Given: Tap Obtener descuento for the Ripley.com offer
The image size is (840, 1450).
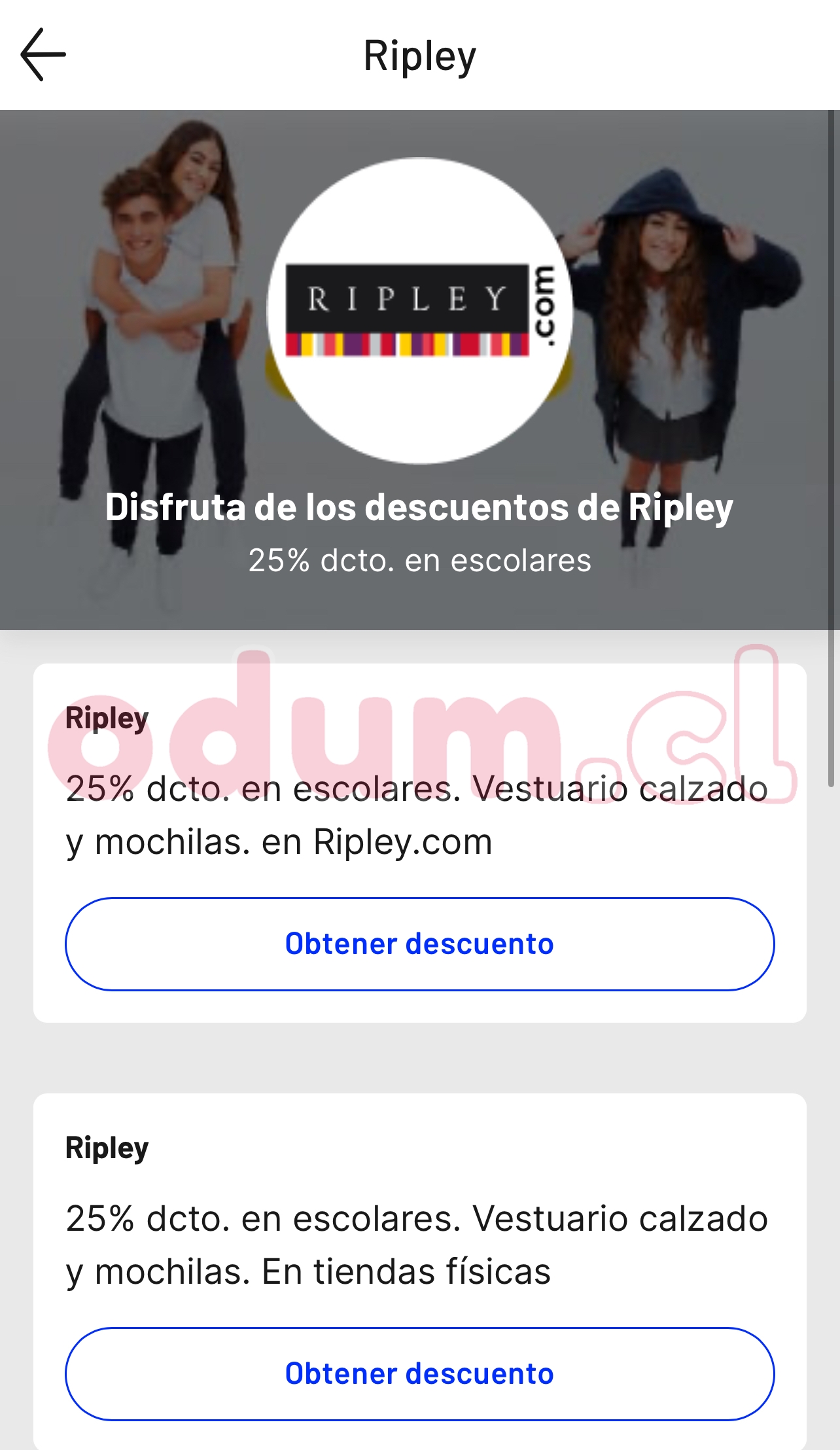Looking at the screenshot, I should tap(419, 944).
